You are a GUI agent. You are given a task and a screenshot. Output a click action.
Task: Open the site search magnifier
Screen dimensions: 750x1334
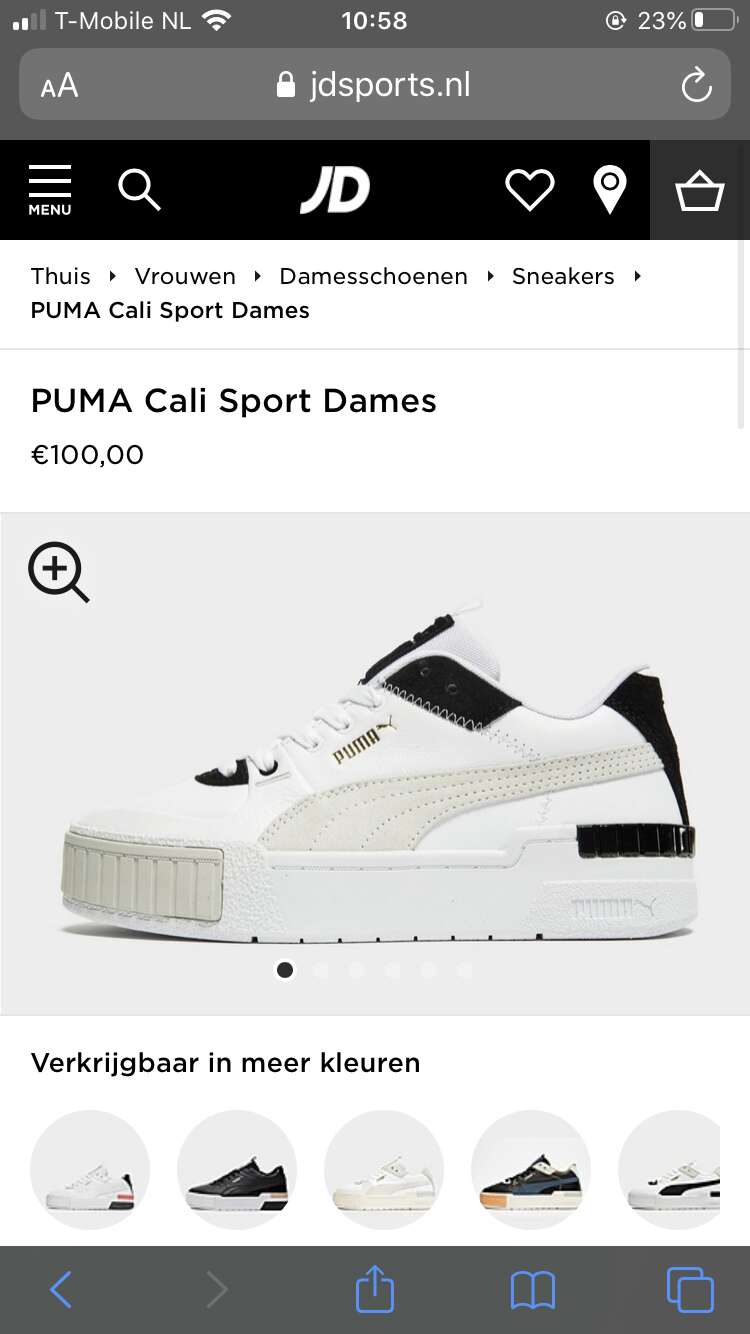point(139,189)
